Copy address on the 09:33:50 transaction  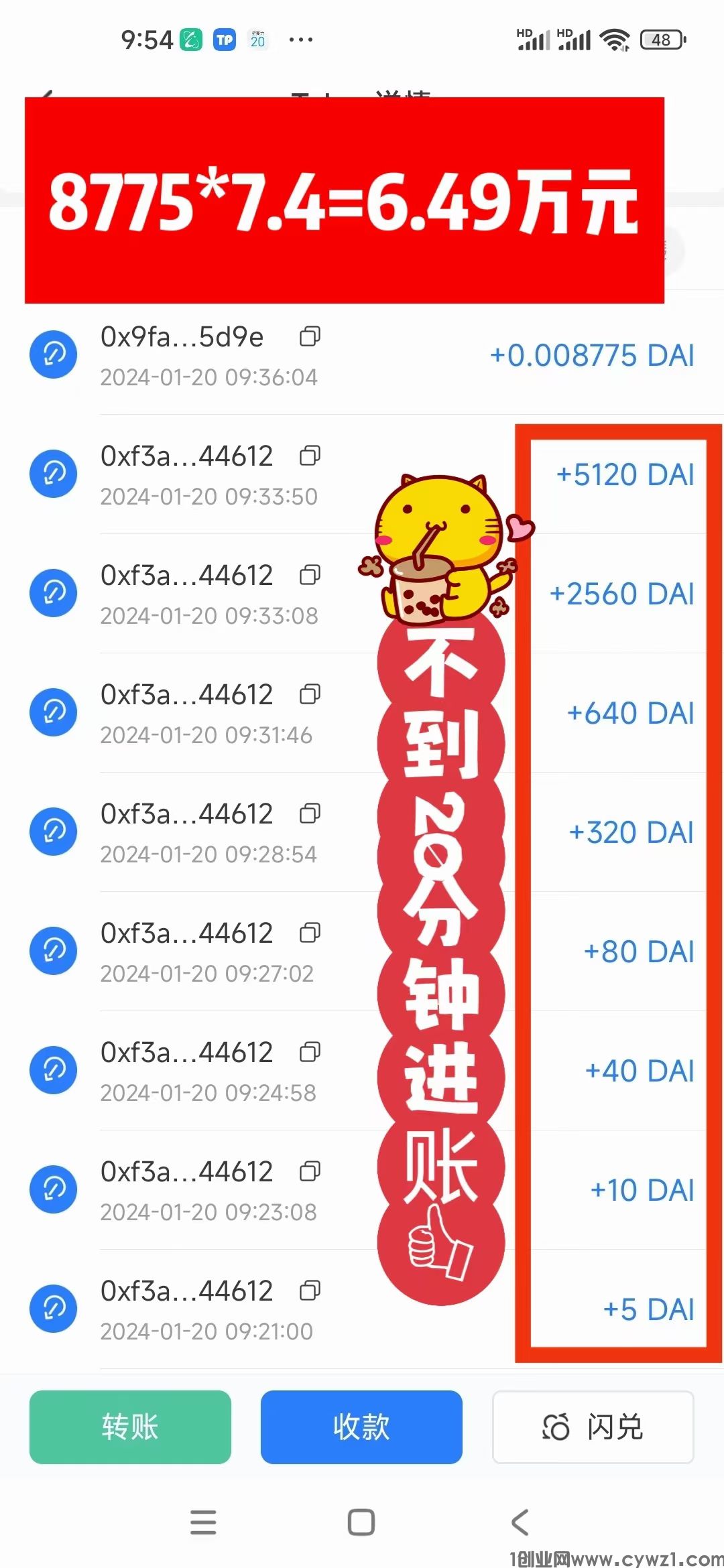(x=310, y=456)
